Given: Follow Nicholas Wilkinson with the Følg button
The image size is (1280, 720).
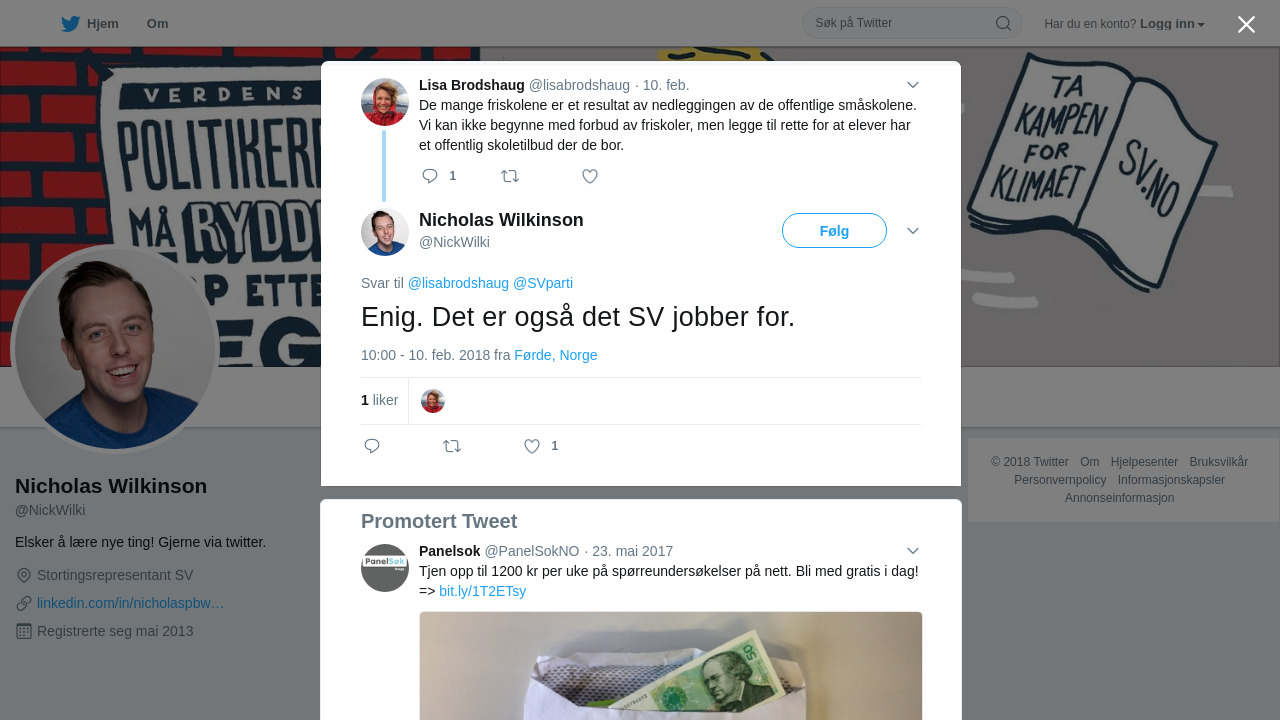Looking at the screenshot, I should tap(834, 231).
